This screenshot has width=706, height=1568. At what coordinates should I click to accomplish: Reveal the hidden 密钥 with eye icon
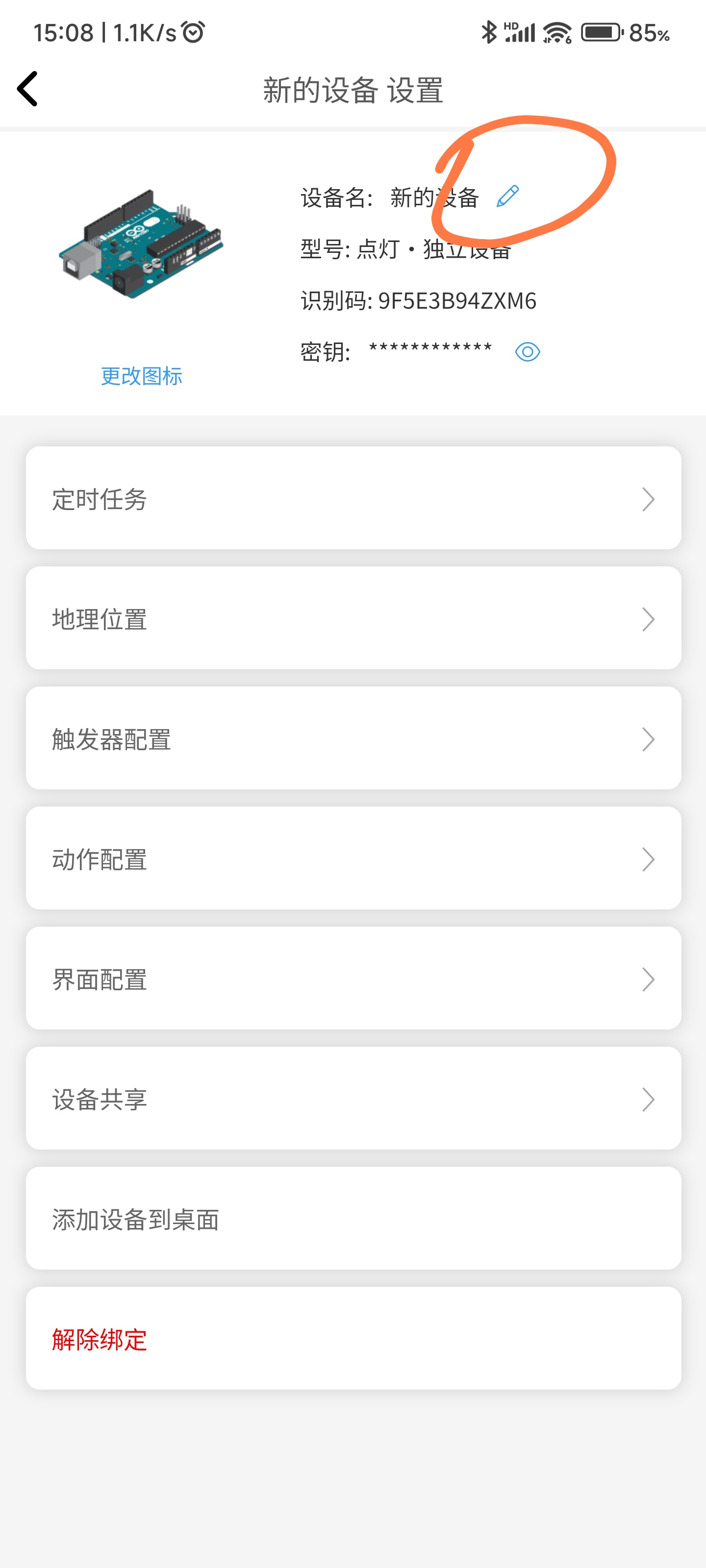tap(527, 352)
